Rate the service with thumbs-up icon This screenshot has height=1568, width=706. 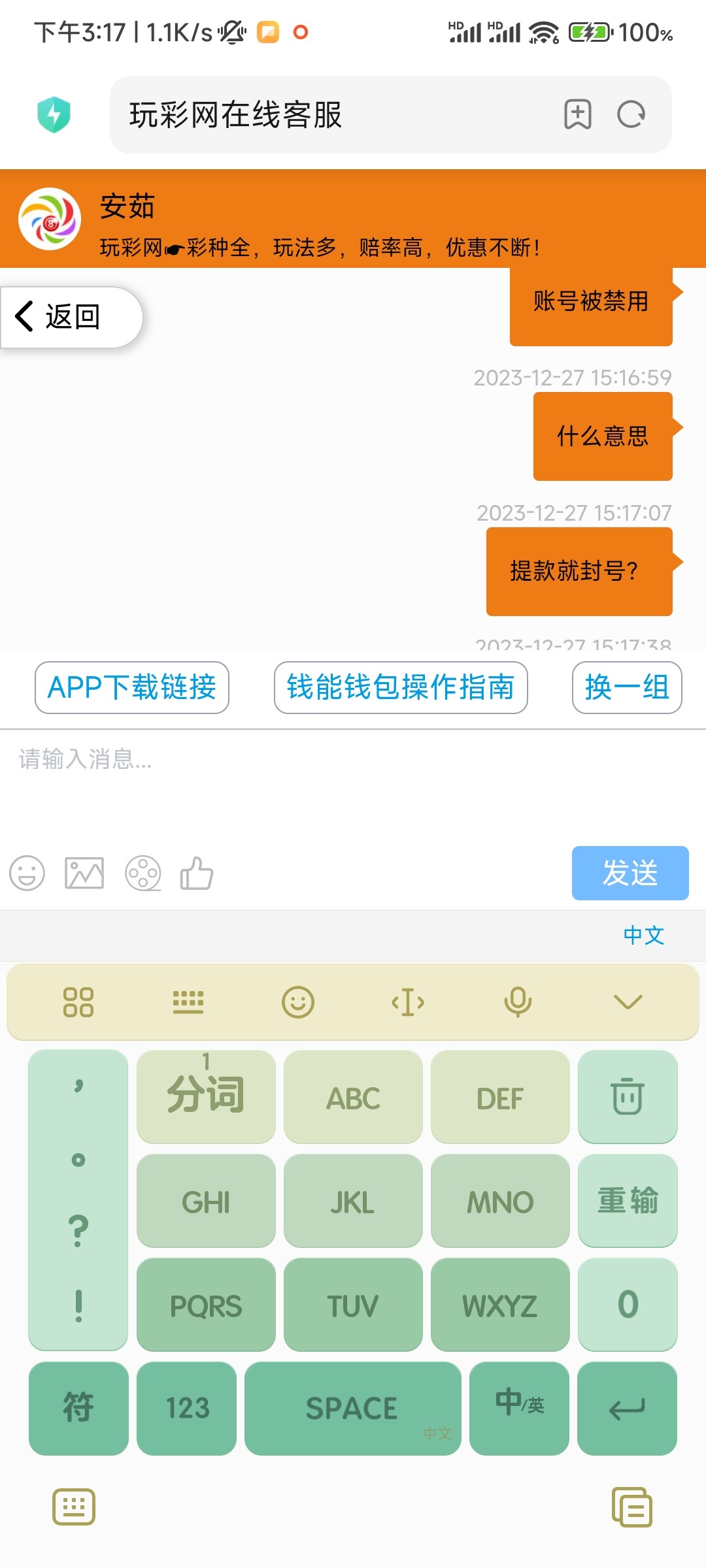(197, 874)
